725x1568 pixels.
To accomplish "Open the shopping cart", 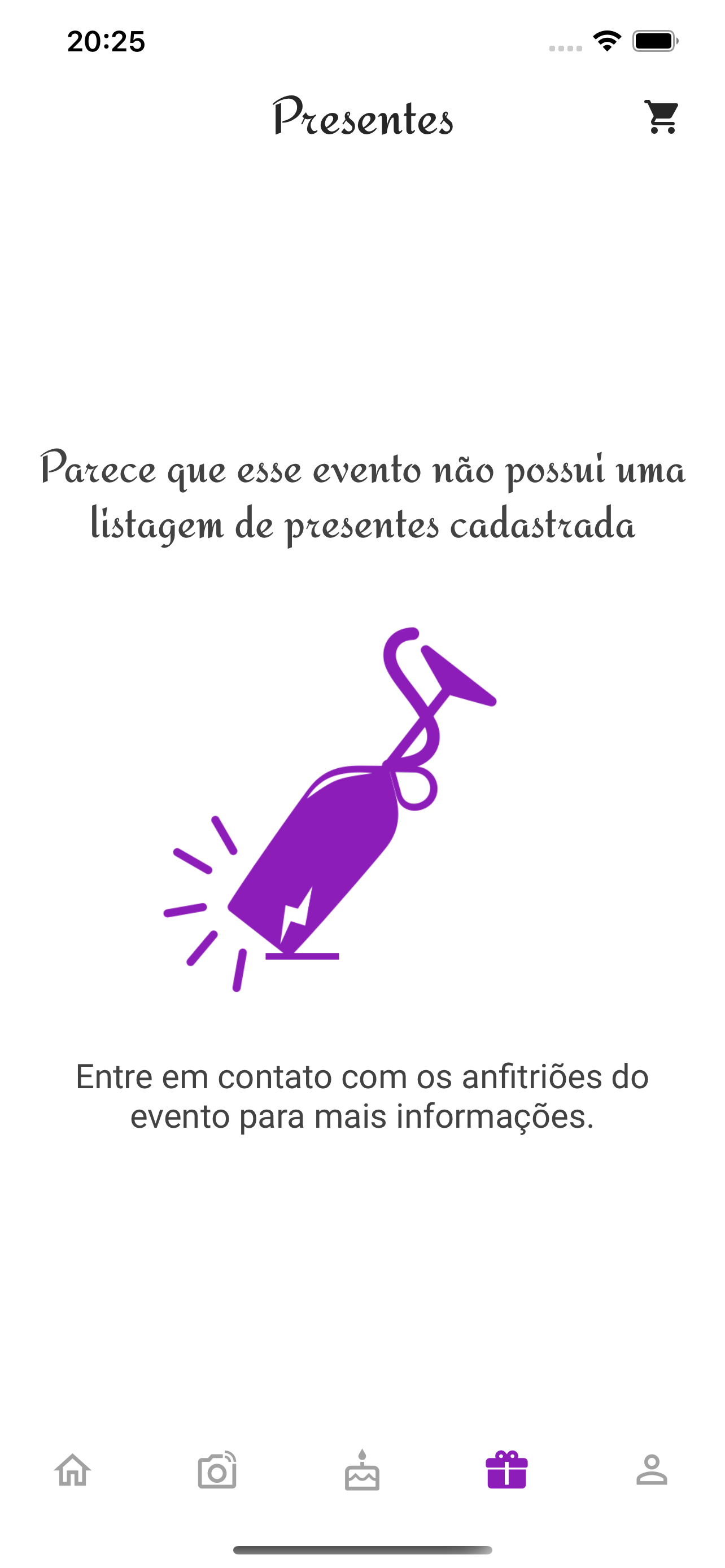I will (661, 117).
